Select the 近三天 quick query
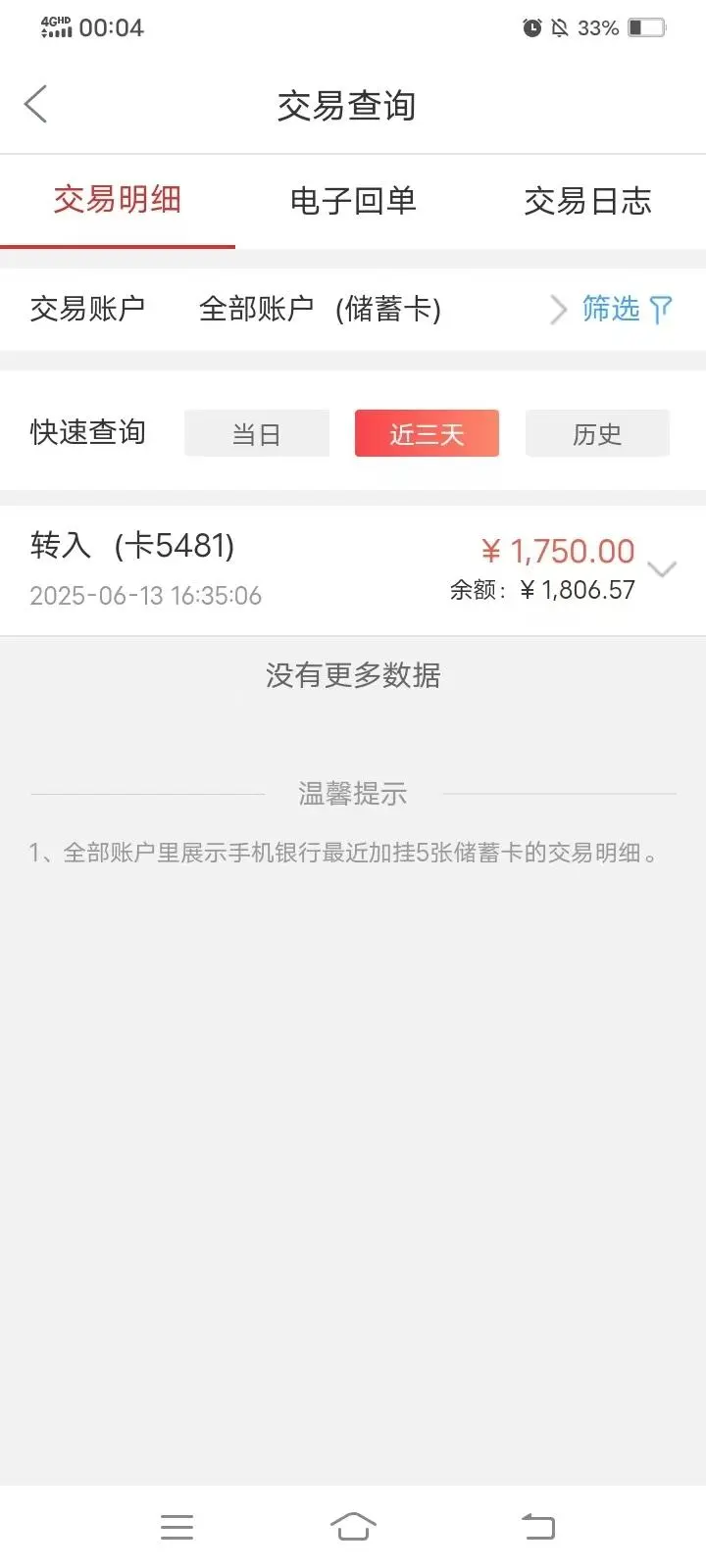The height and width of the screenshot is (1568, 706). coord(427,433)
